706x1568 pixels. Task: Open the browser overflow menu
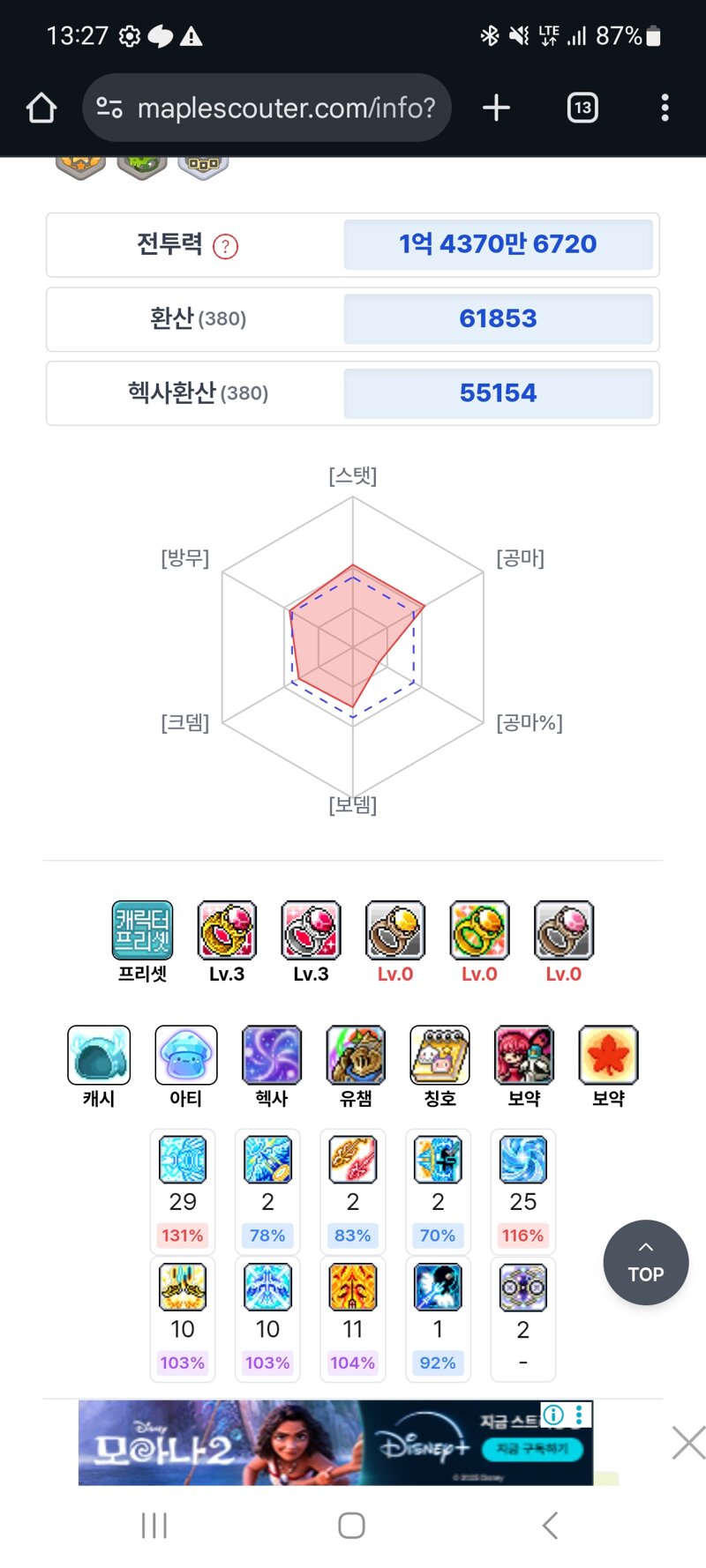pyautogui.click(x=665, y=108)
